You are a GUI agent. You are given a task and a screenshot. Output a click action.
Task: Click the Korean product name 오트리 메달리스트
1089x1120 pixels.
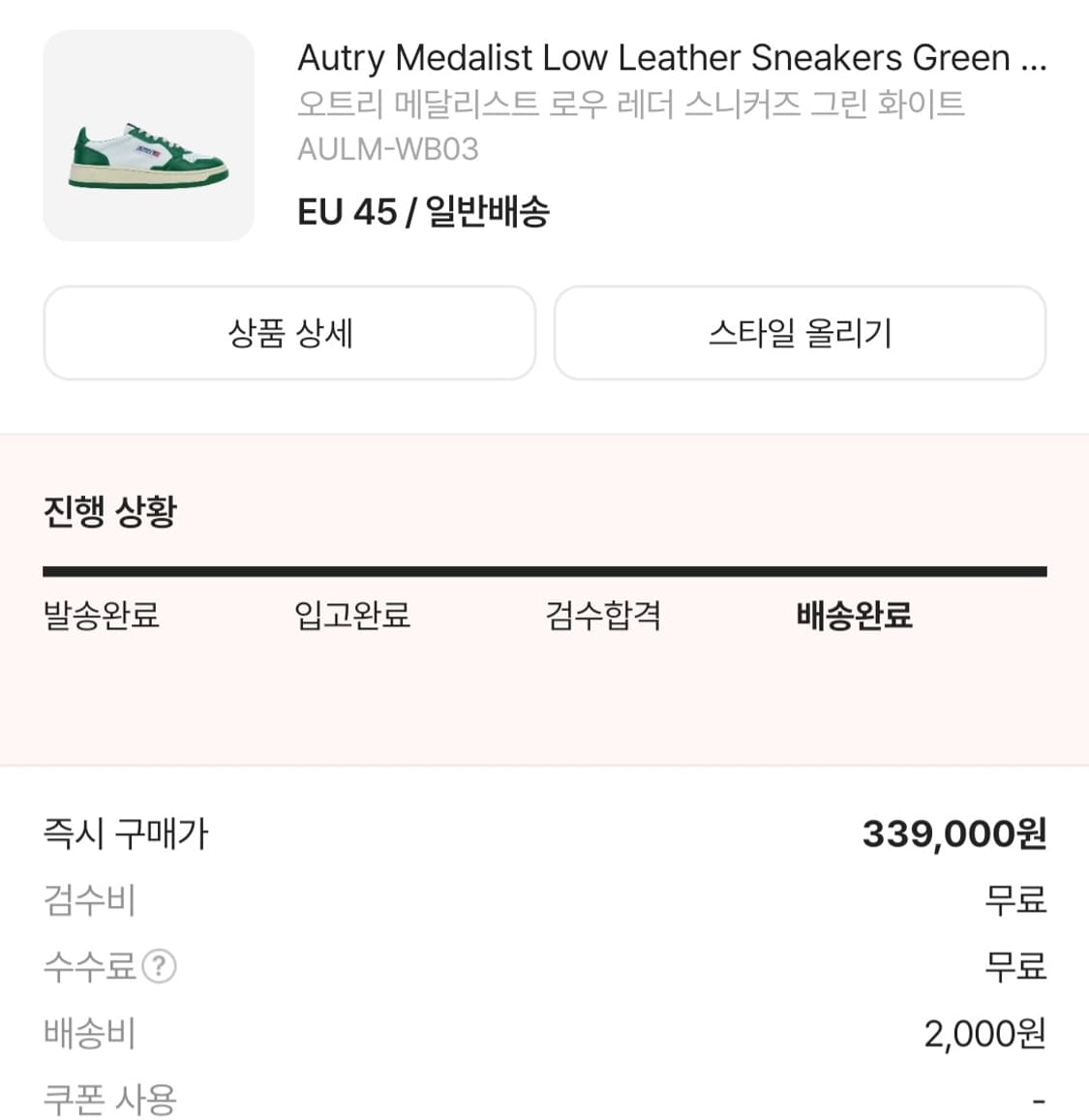(629, 105)
